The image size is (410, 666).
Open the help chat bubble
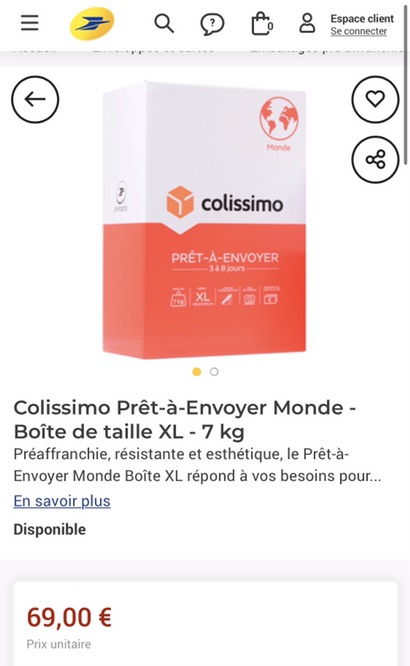point(212,24)
